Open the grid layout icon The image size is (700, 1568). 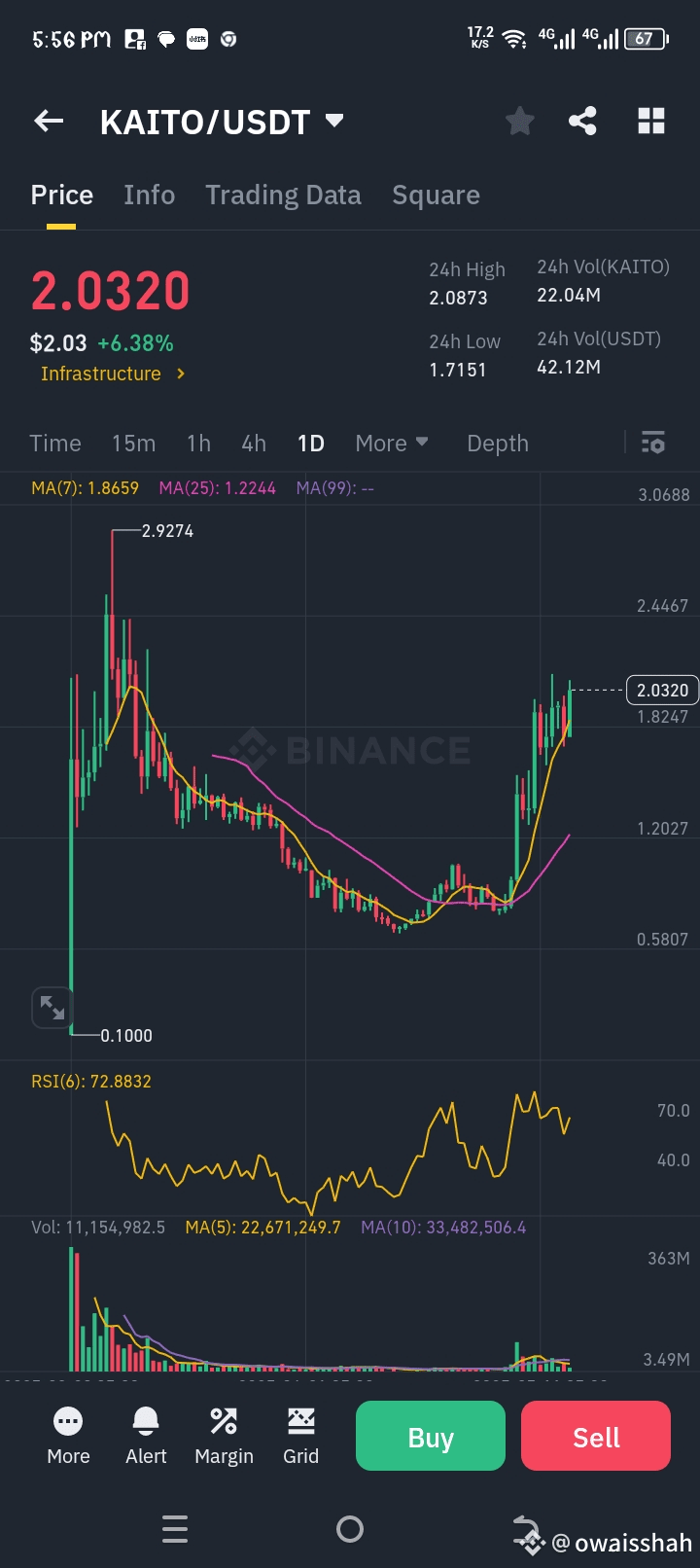pos(650,122)
